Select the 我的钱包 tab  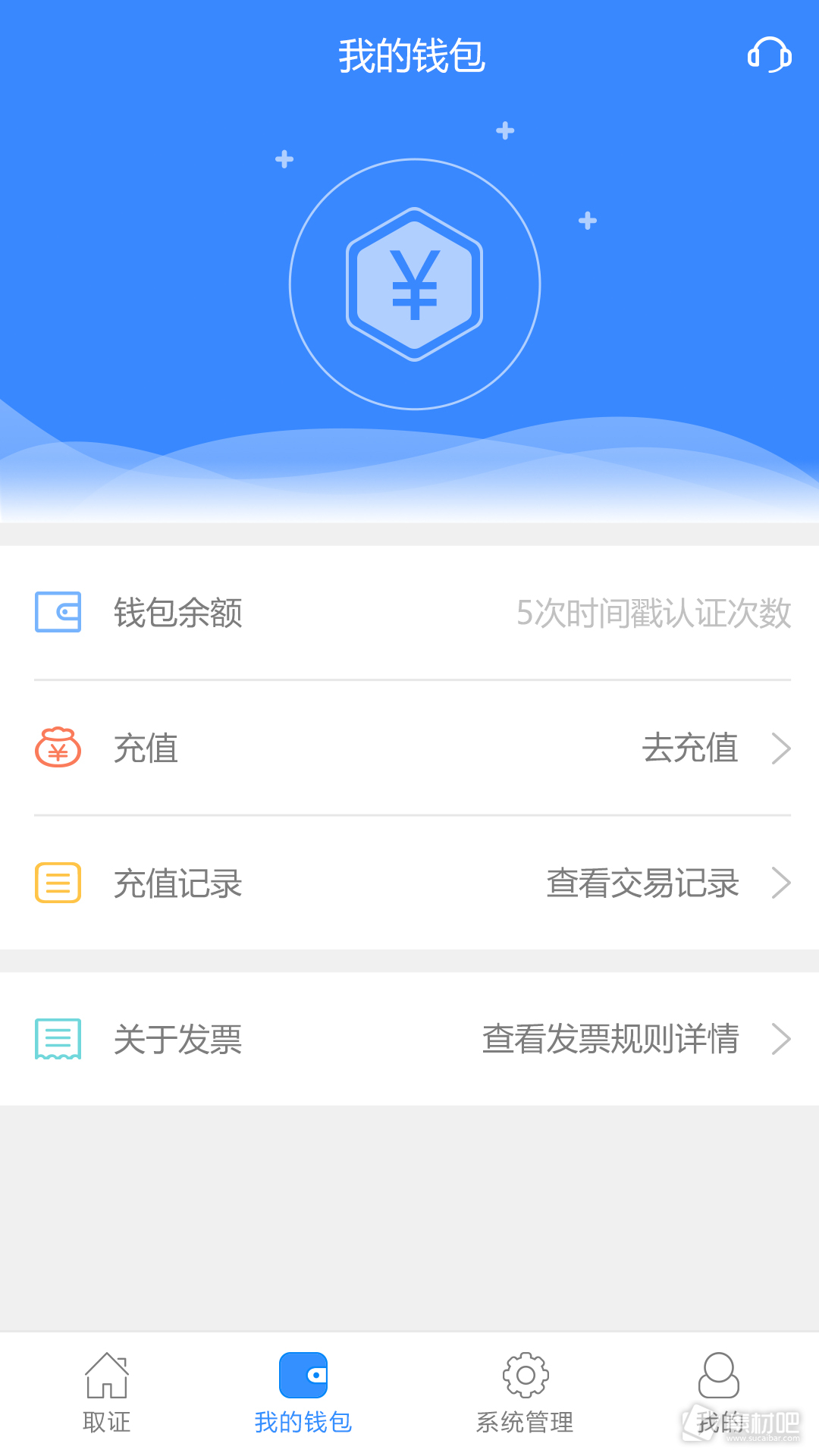click(303, 1394)
